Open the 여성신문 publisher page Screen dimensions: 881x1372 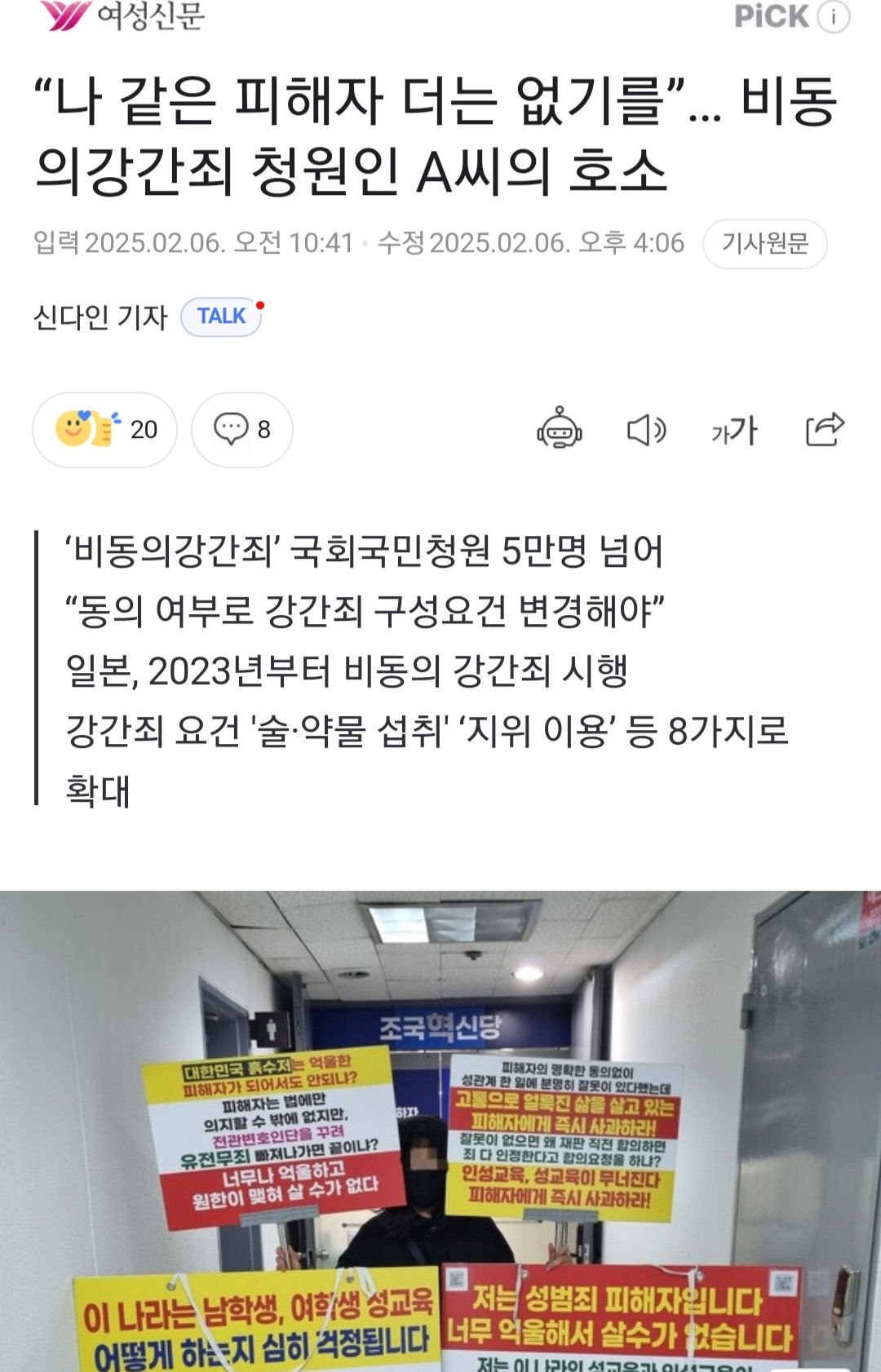122,16
